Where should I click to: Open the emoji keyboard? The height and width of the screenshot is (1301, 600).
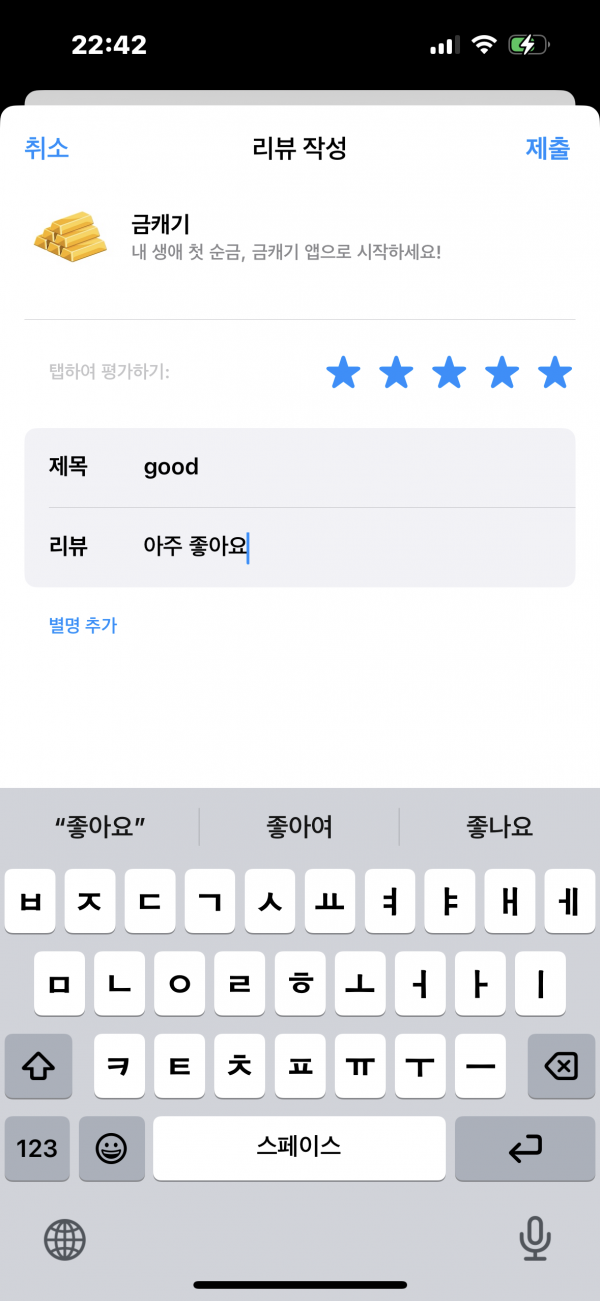tap(111, 1148)
